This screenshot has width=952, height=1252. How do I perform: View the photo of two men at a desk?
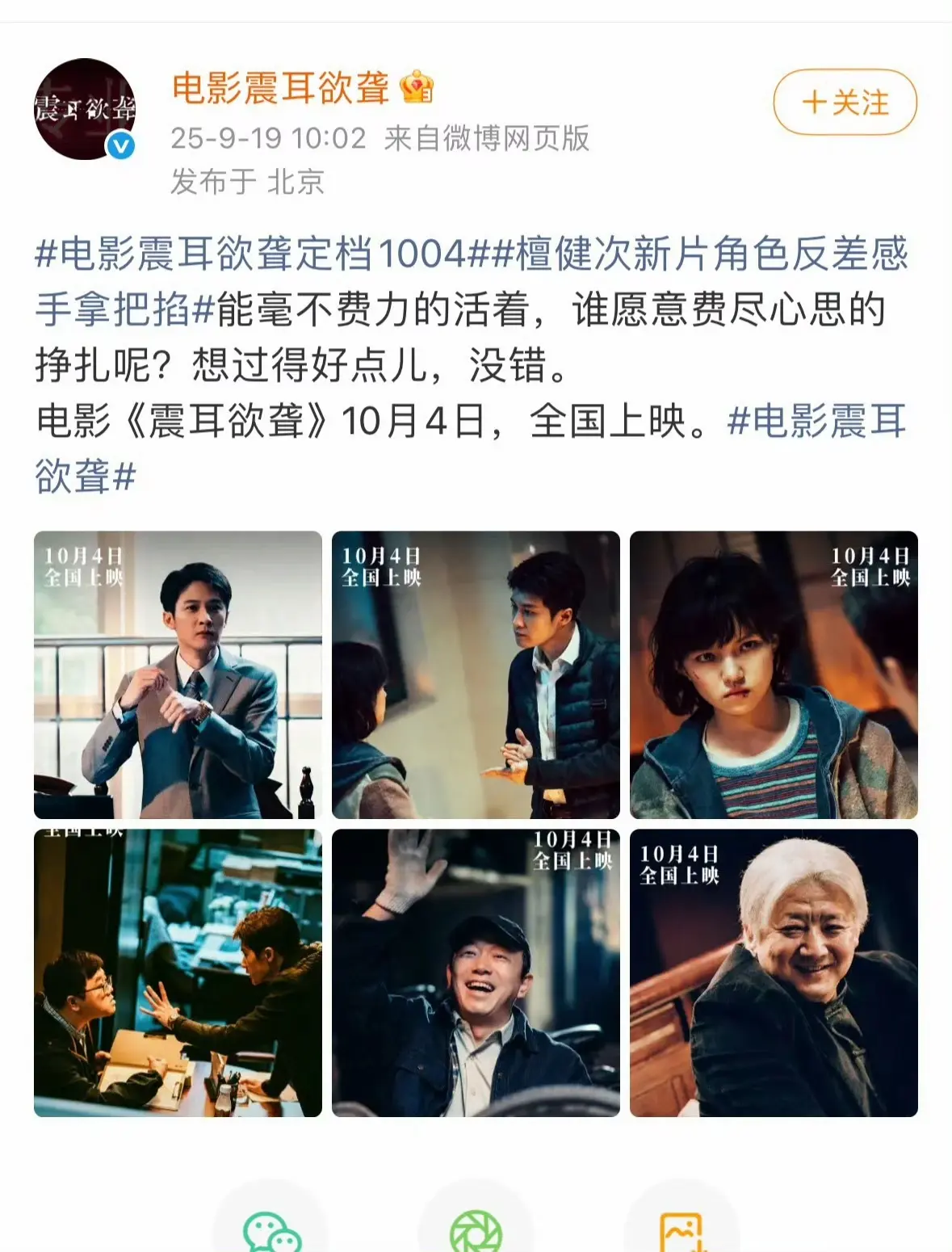(x=178, y=973)
